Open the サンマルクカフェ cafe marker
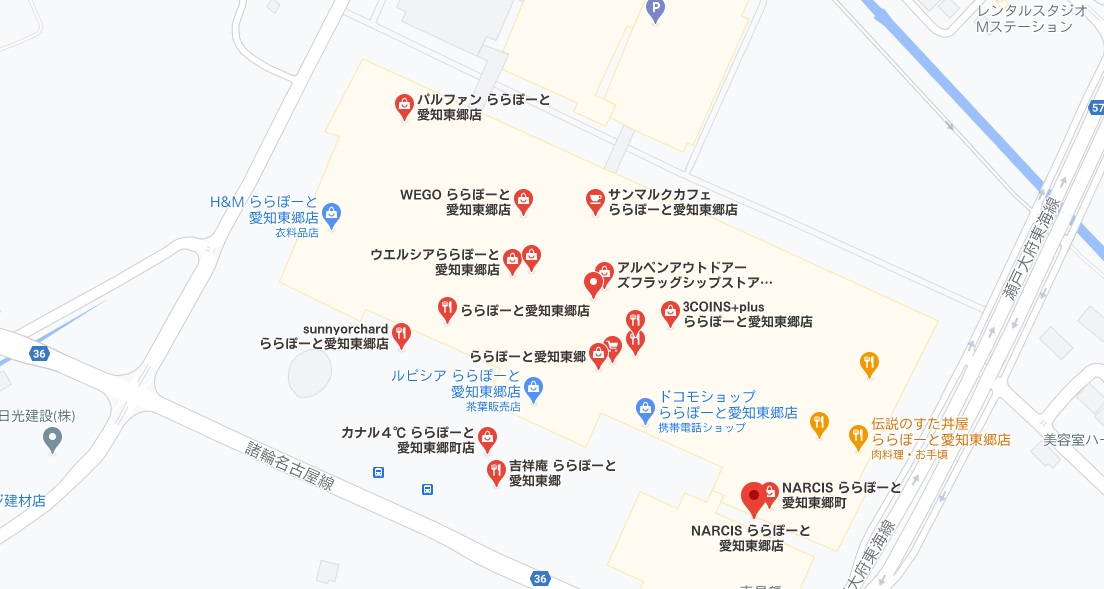 [x=594, y=199]
